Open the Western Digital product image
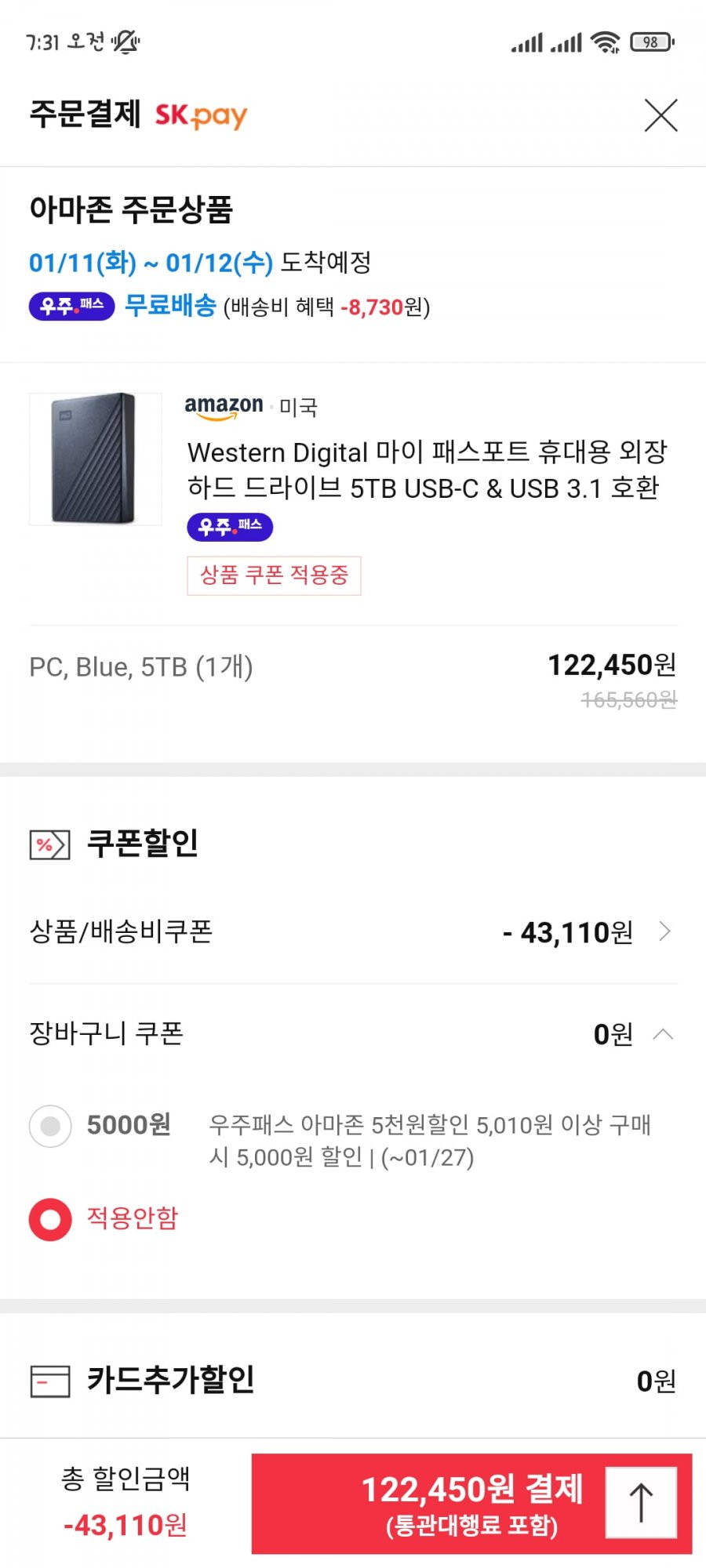 pyautogui.click(x=95, y=459)
